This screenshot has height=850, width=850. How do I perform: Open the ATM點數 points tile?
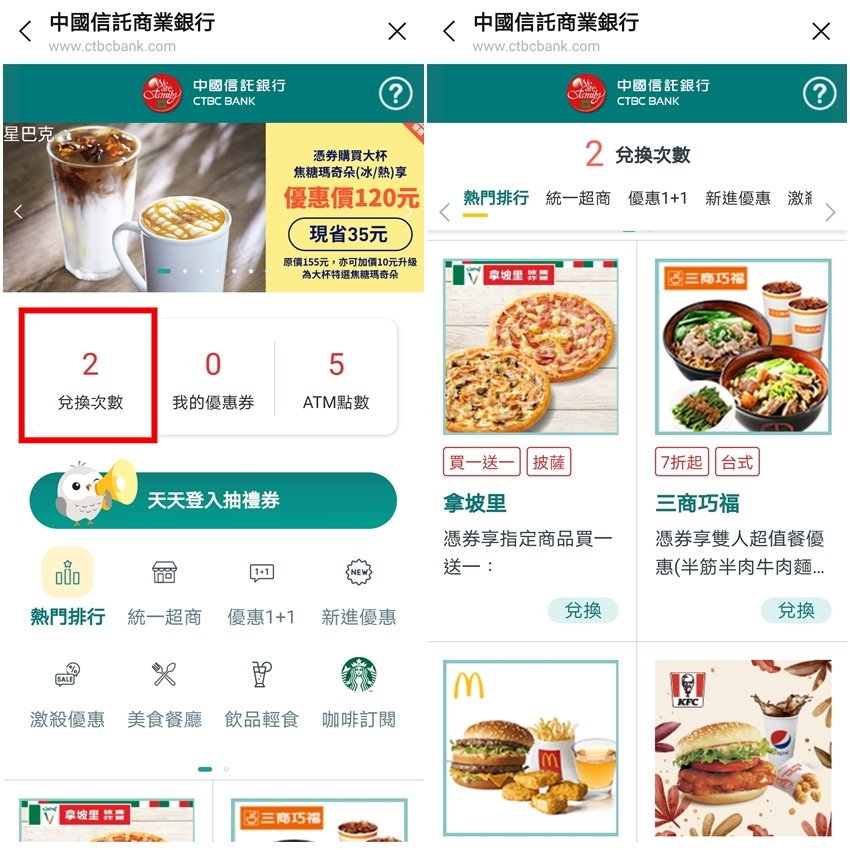336,378
